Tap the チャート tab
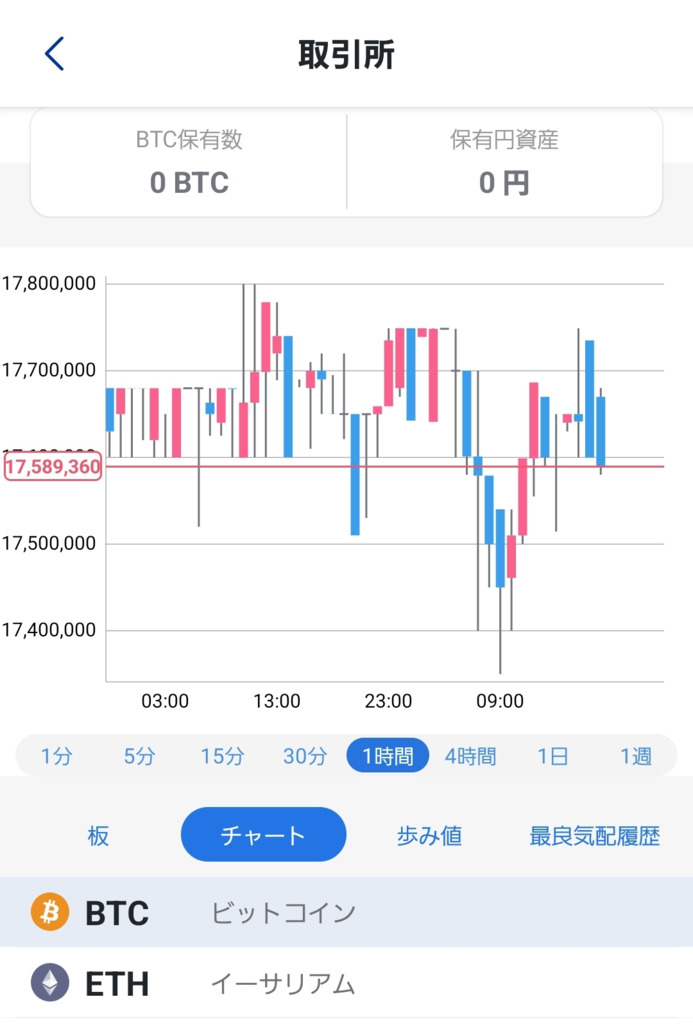The width and height of the screenshot is (693, 1024). point(263,835)
